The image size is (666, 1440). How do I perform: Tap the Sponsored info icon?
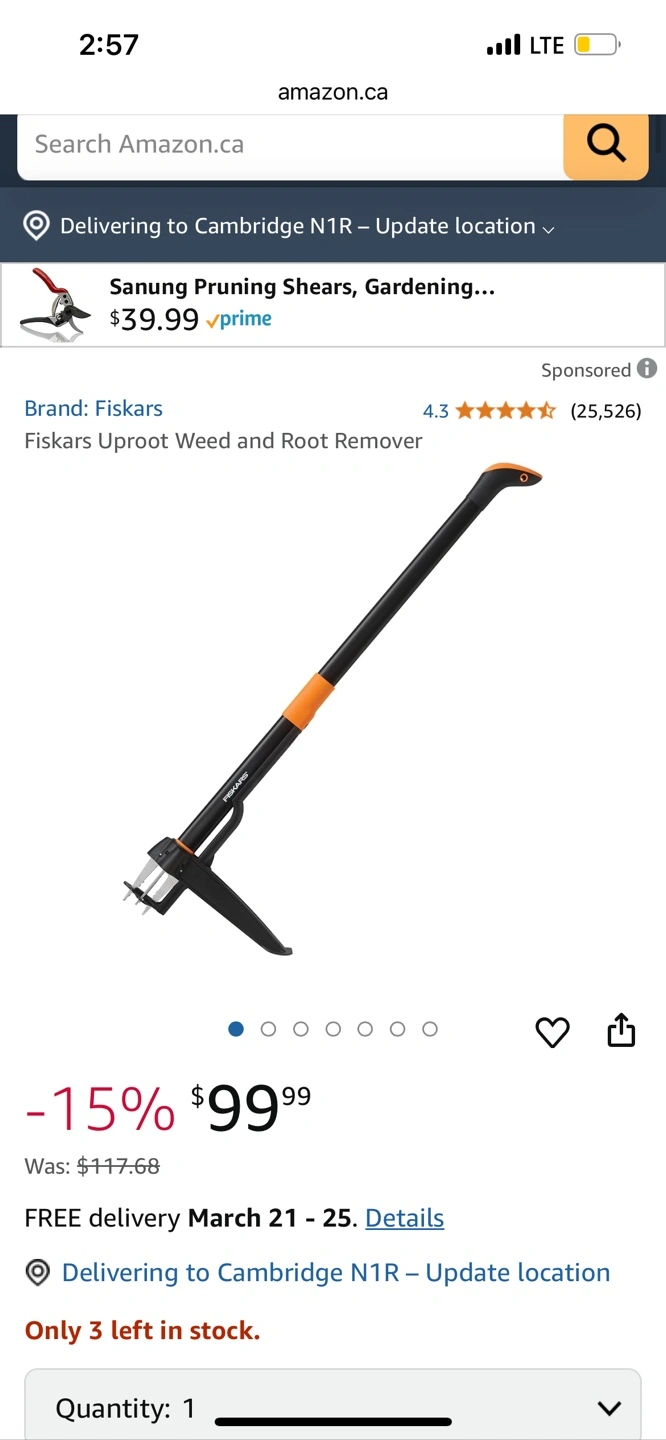(x=647, y=369)
